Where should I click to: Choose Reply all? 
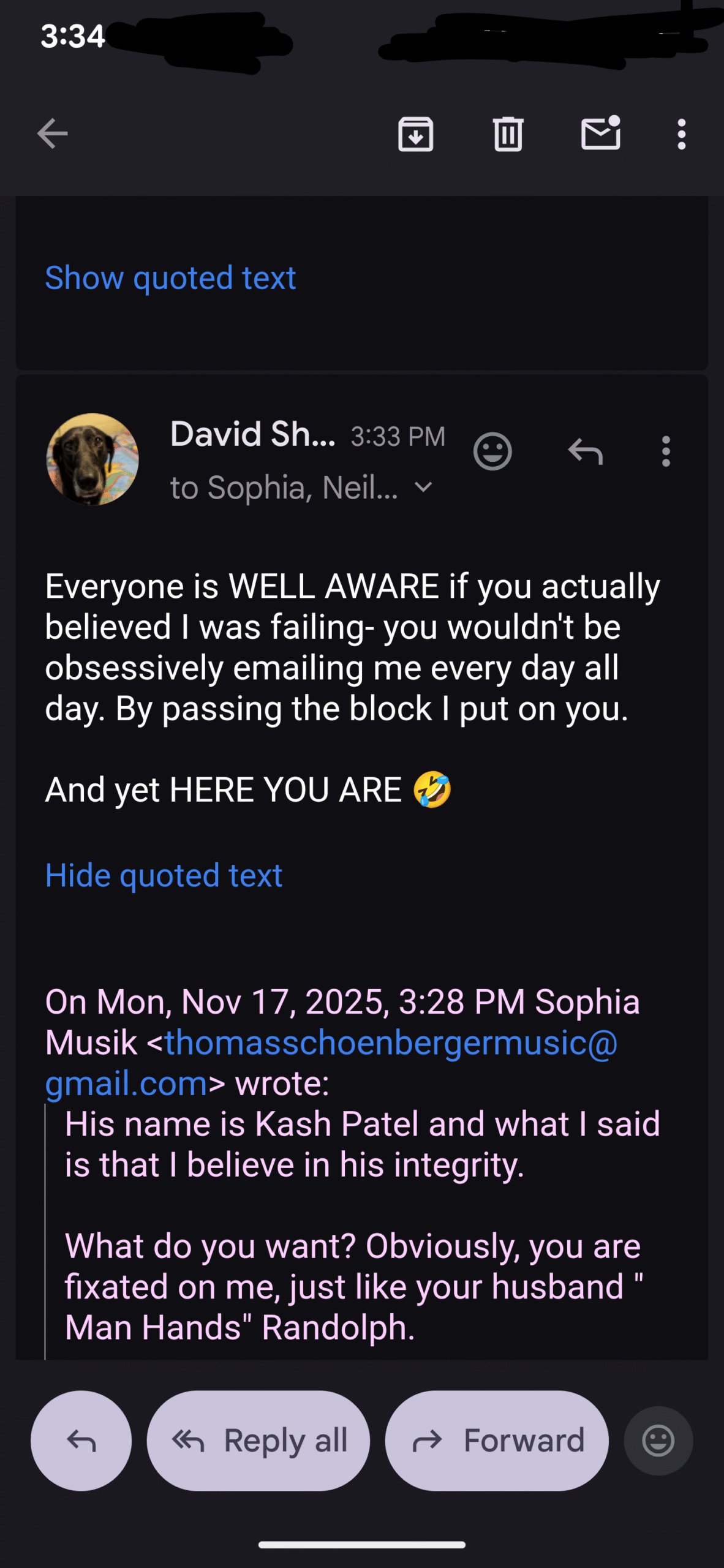click(x=258, y=1441)
